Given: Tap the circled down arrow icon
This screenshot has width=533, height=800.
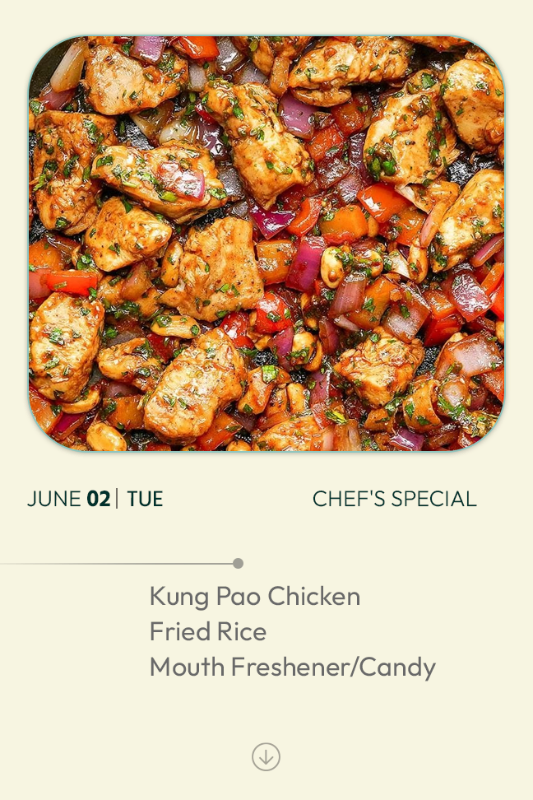Looking at the screenshot, I should (266, 756).
